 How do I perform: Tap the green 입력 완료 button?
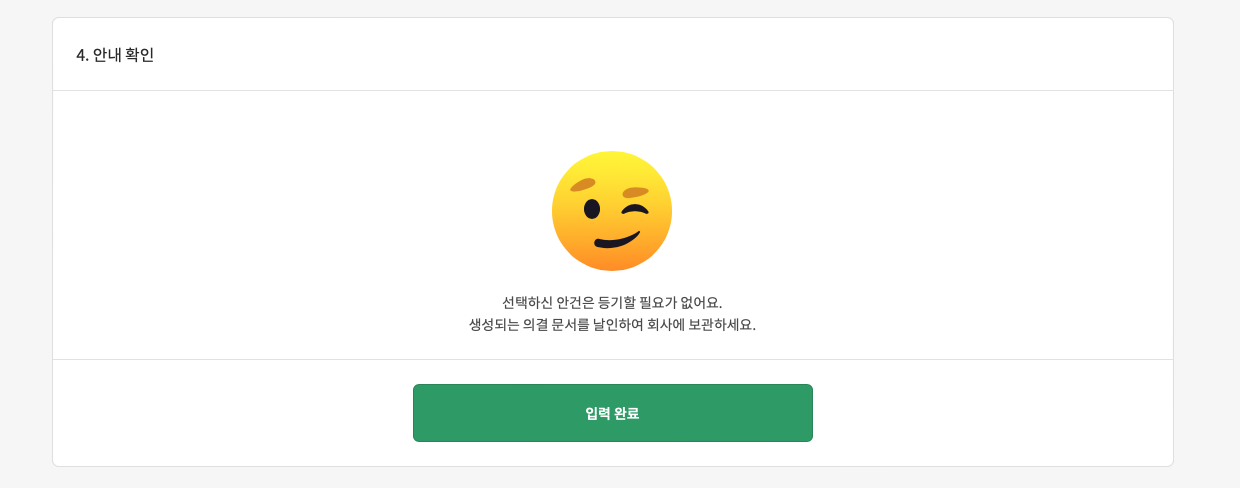pyautogui.click(x=612, y=413)
